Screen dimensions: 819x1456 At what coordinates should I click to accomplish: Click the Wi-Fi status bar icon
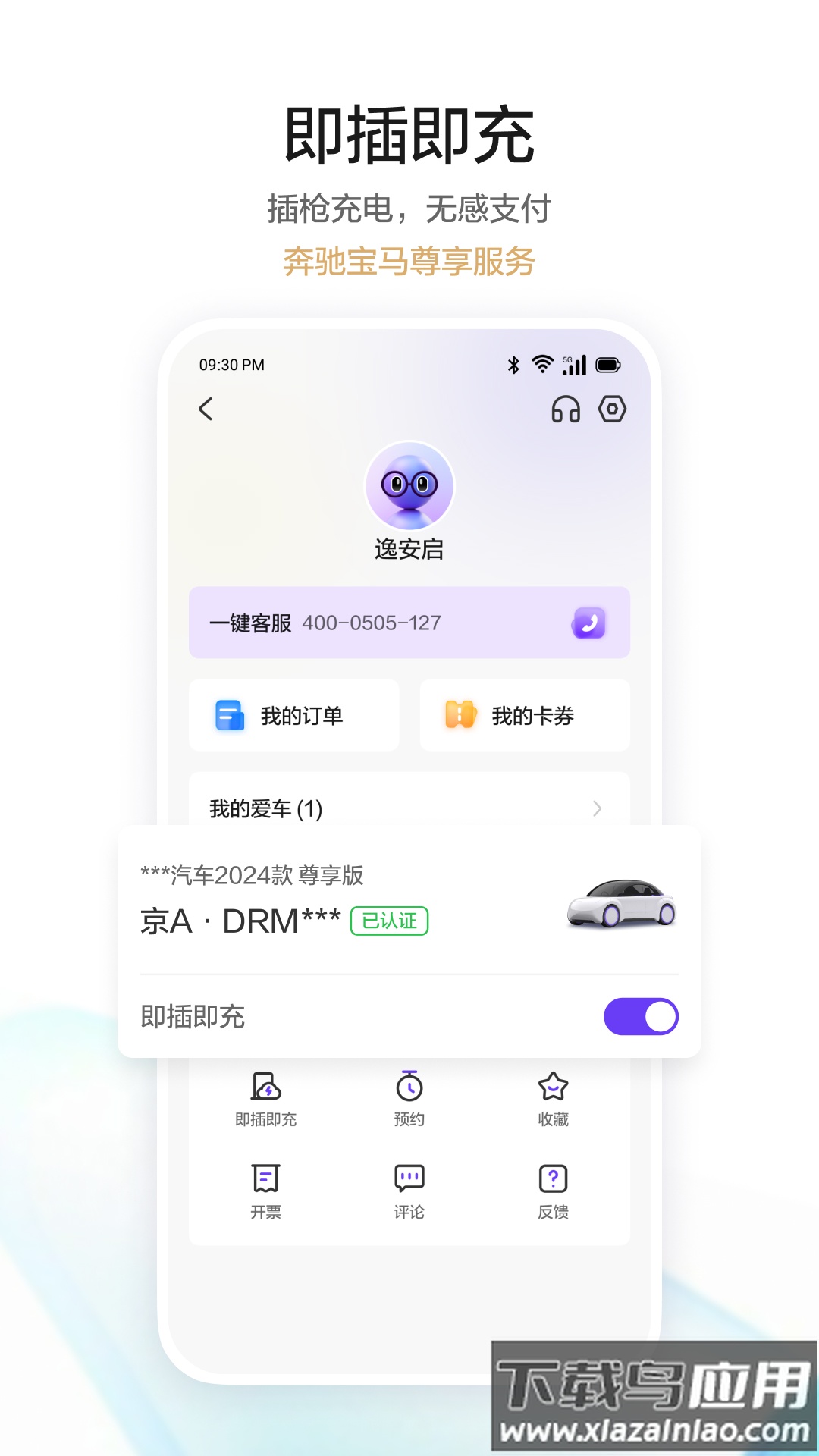[x=541, y=364]
